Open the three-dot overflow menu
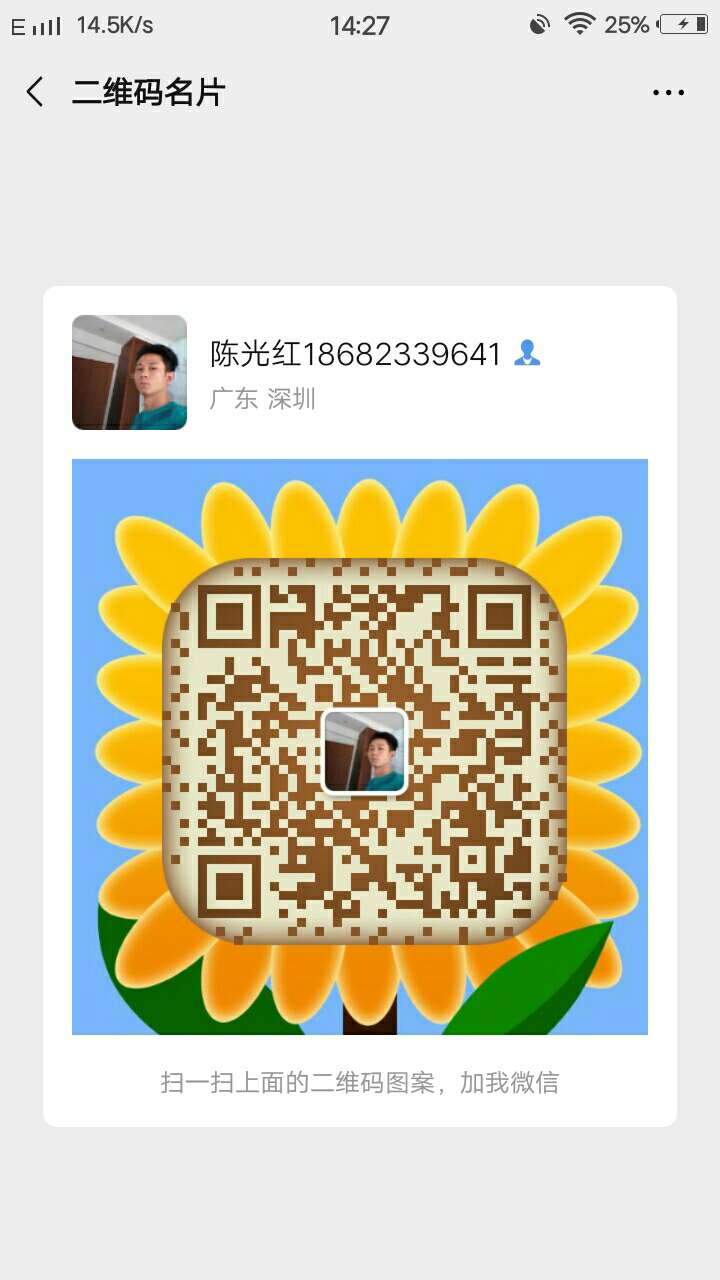This screenshot has height=1280, width=720. coord(668,93)
